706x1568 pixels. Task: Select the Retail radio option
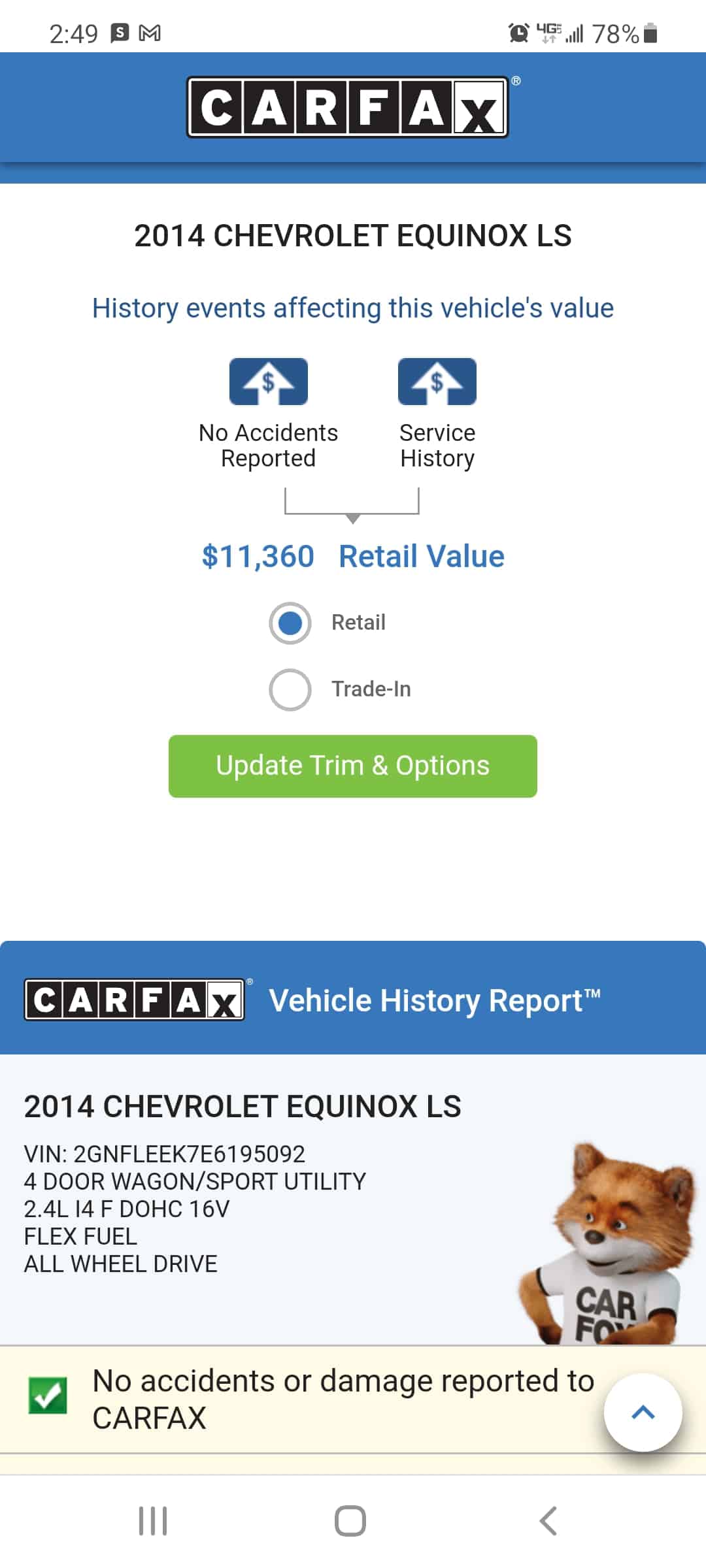(290, 623)
